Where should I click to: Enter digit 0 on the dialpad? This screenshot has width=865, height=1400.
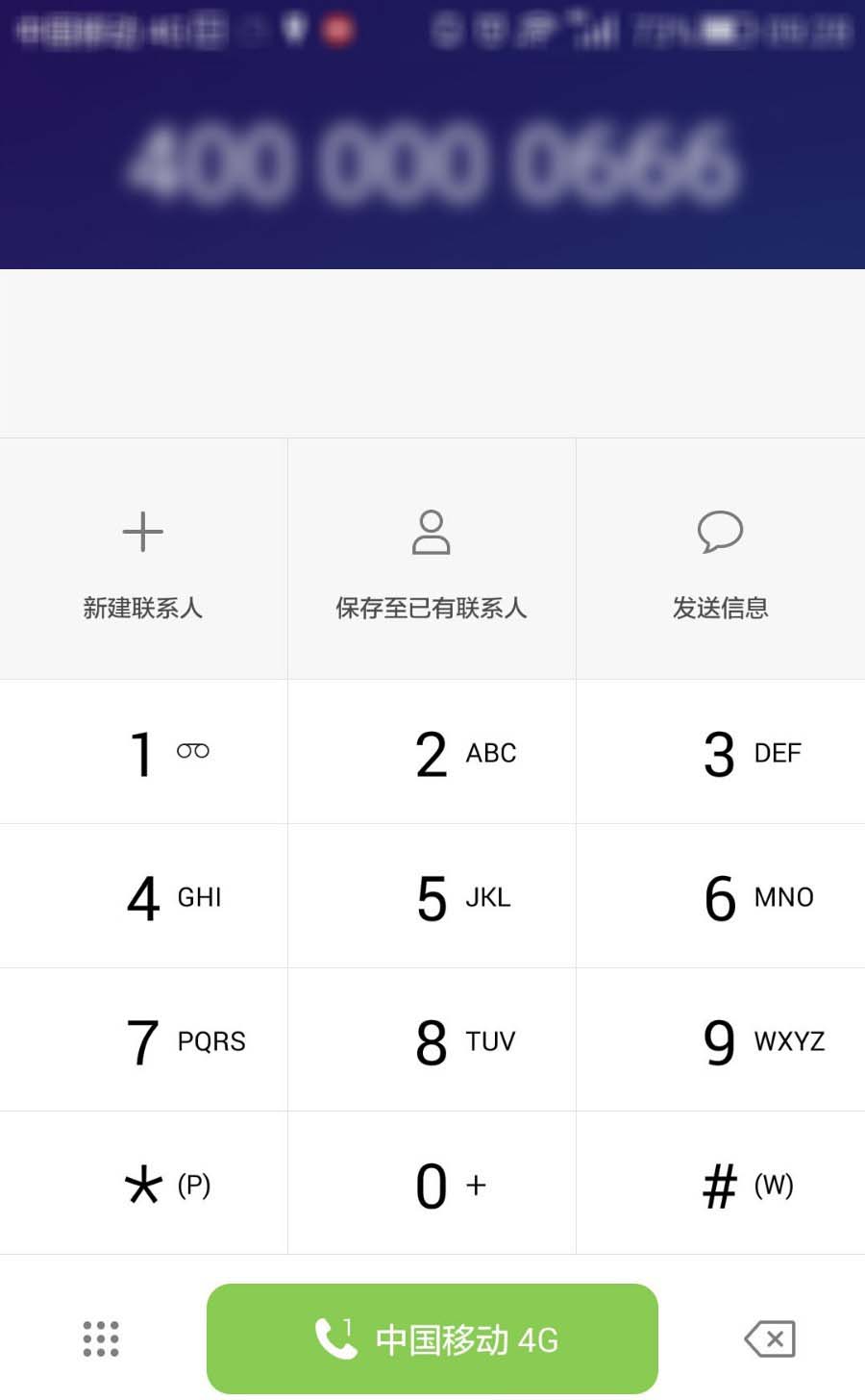(x=432, y=1184)
